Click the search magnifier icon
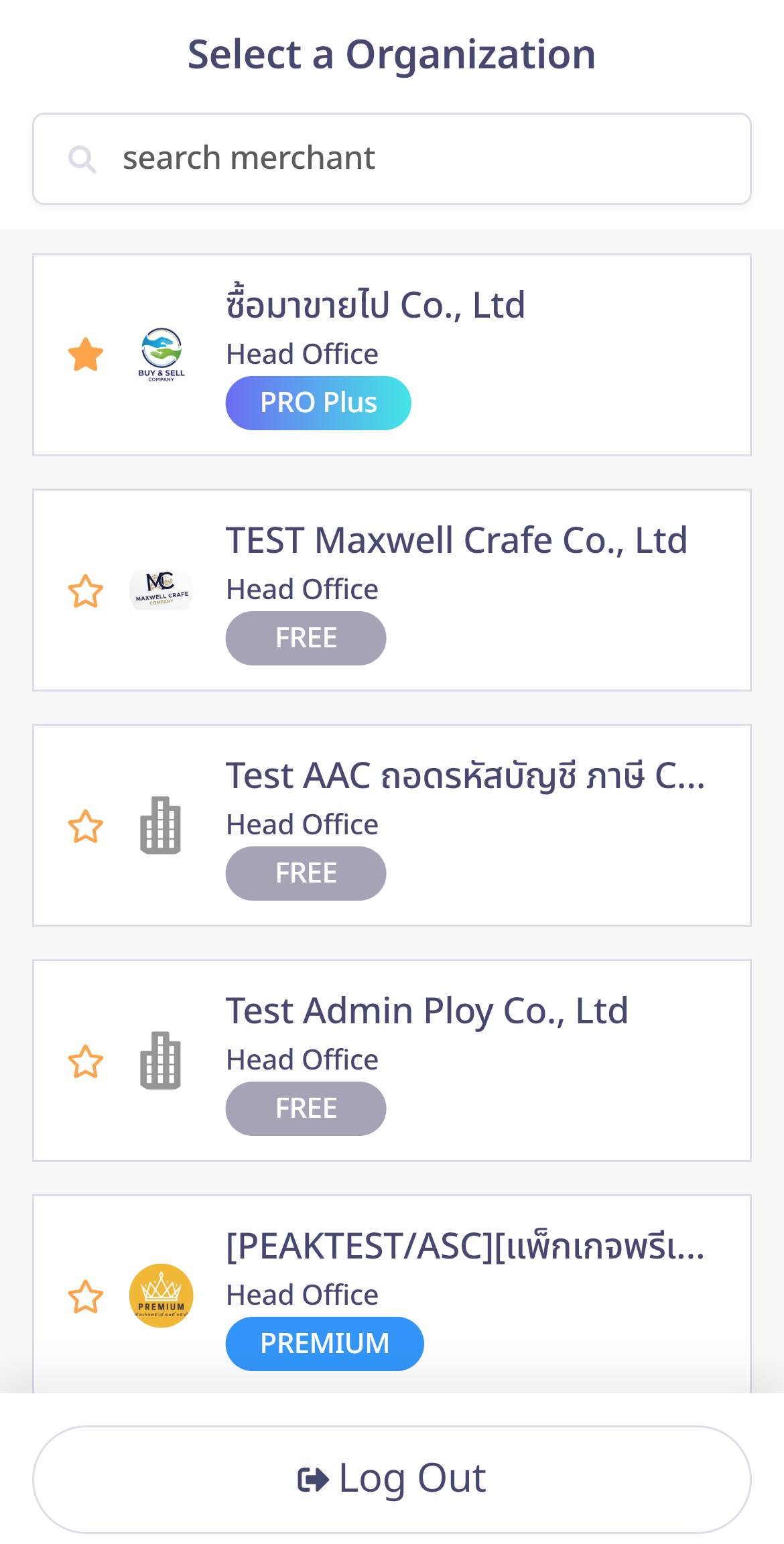Viewport: 784px width, 1544px height. (82, 158)
